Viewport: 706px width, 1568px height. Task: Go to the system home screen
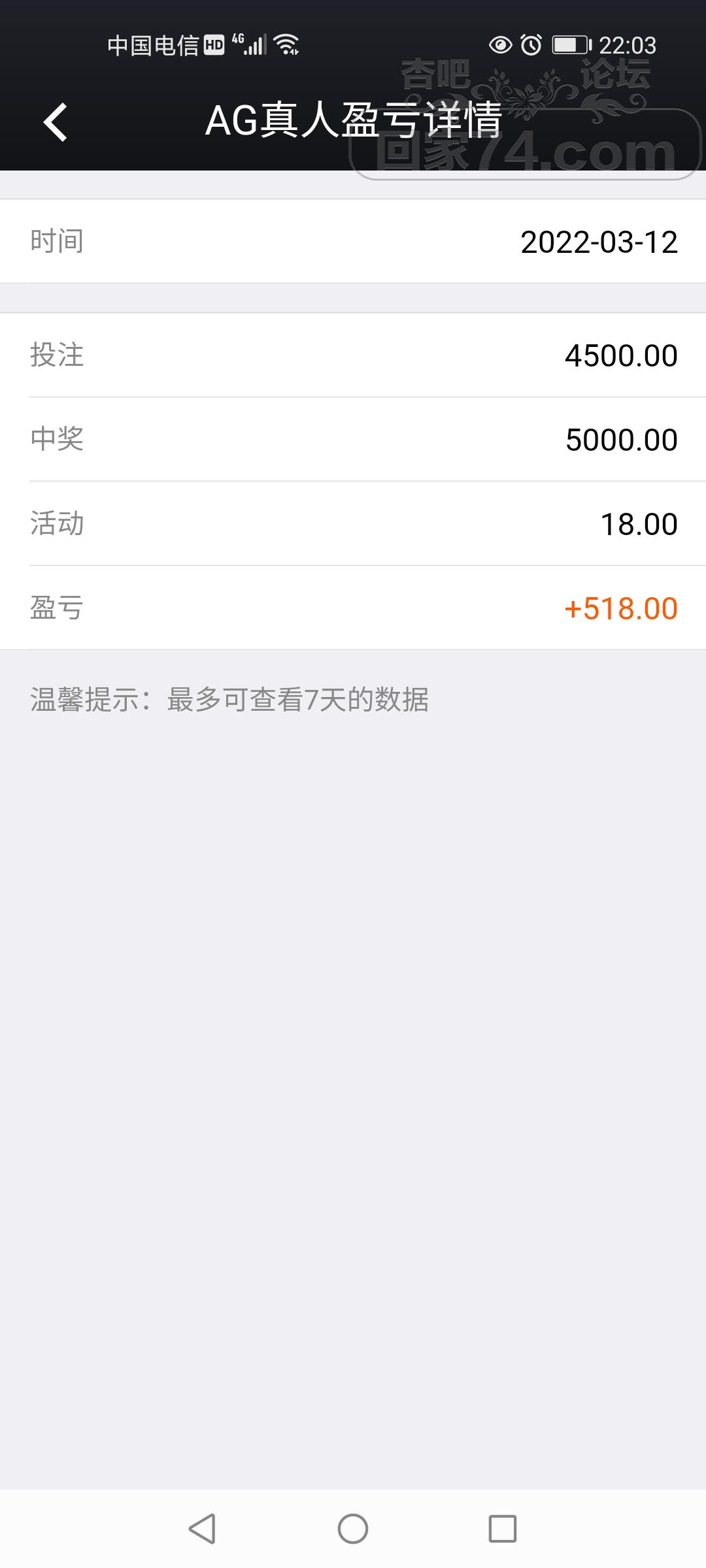353,1529
